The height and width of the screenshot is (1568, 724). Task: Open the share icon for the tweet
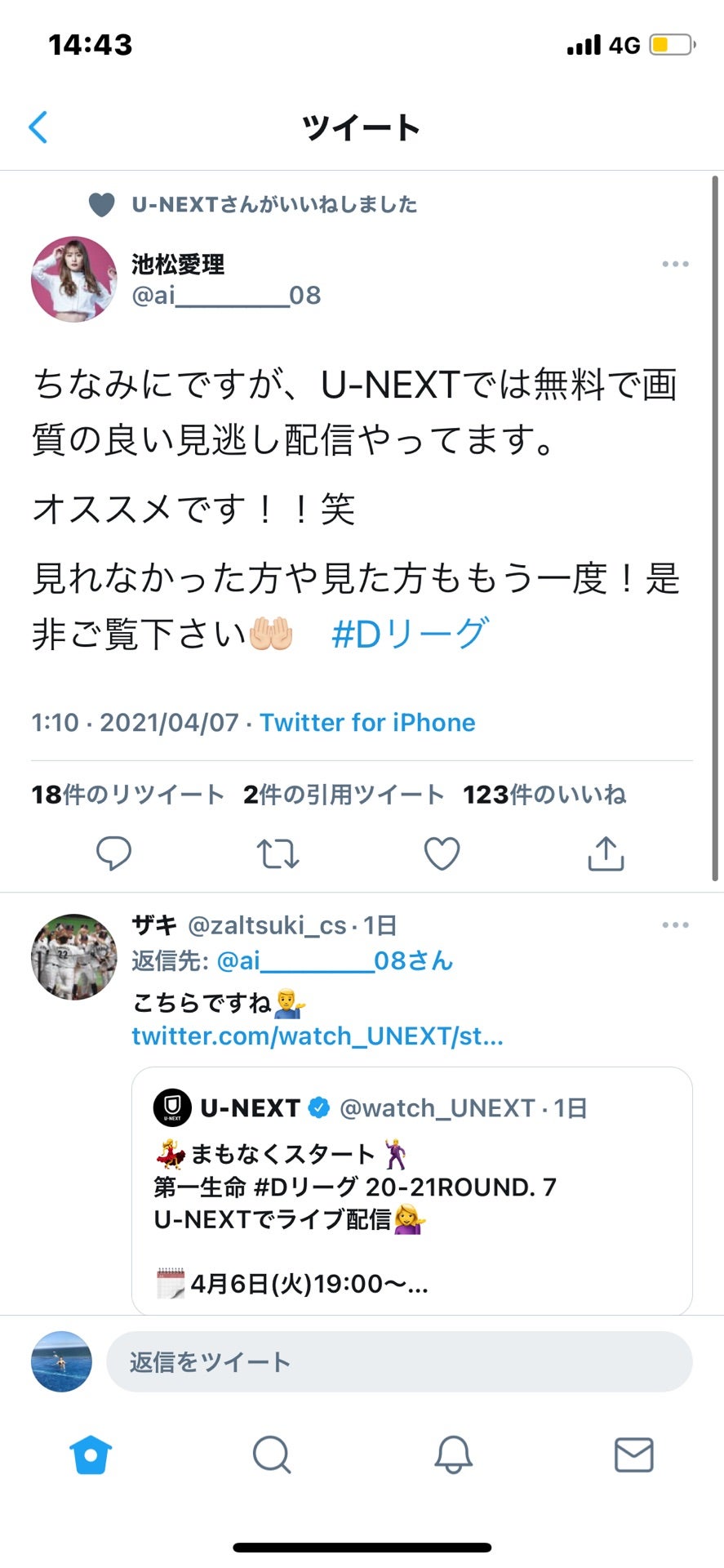pos(605,853)
